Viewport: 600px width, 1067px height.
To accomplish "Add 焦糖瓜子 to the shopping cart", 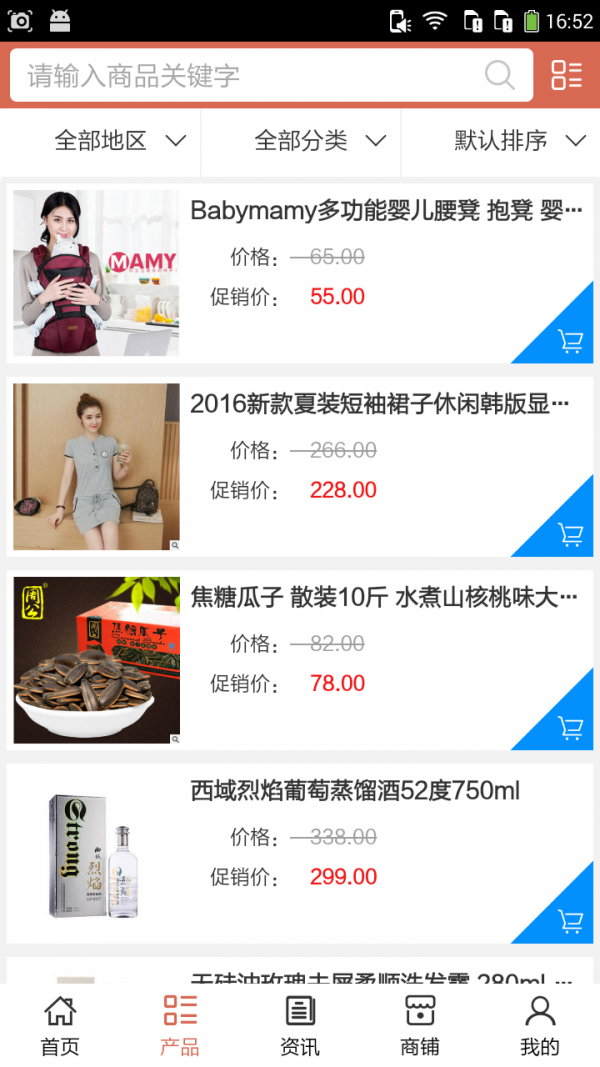I will pyautogui.click(x=570, y=727).
